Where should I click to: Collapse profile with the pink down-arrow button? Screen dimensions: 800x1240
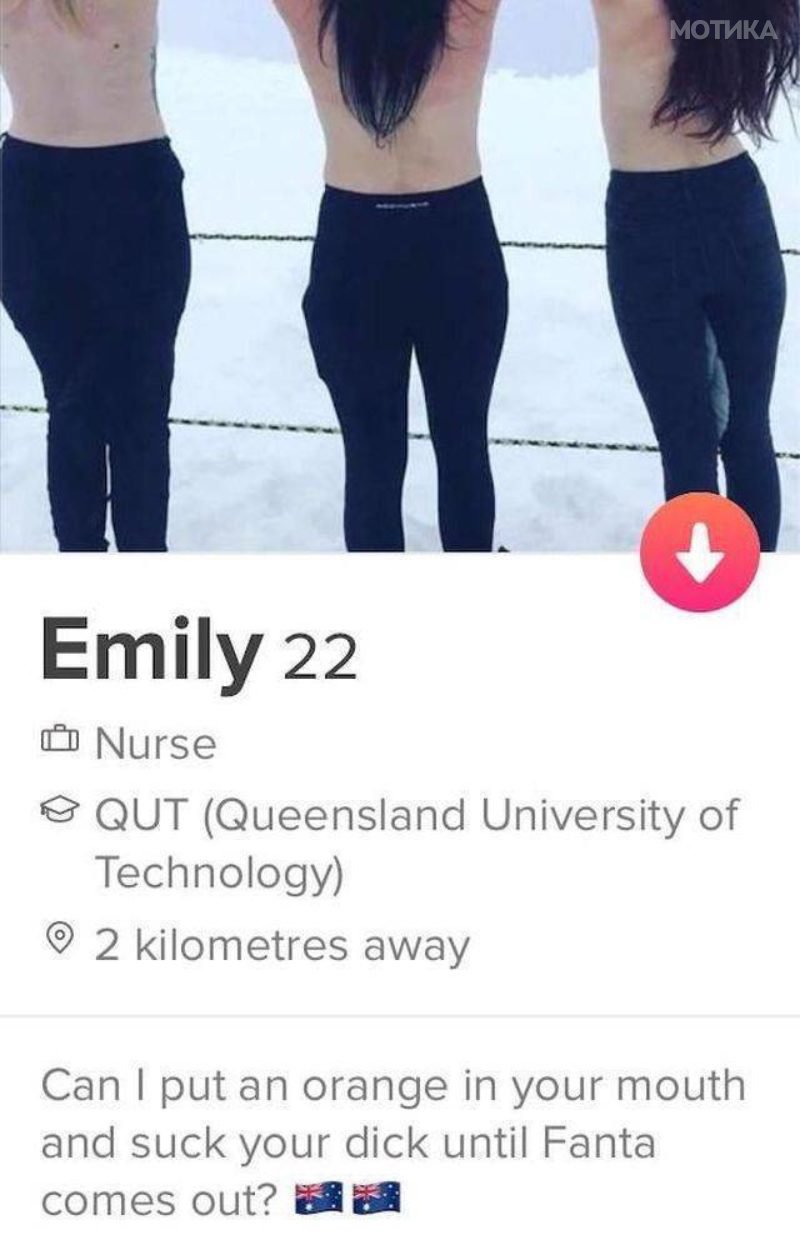[x=699, y=552]
